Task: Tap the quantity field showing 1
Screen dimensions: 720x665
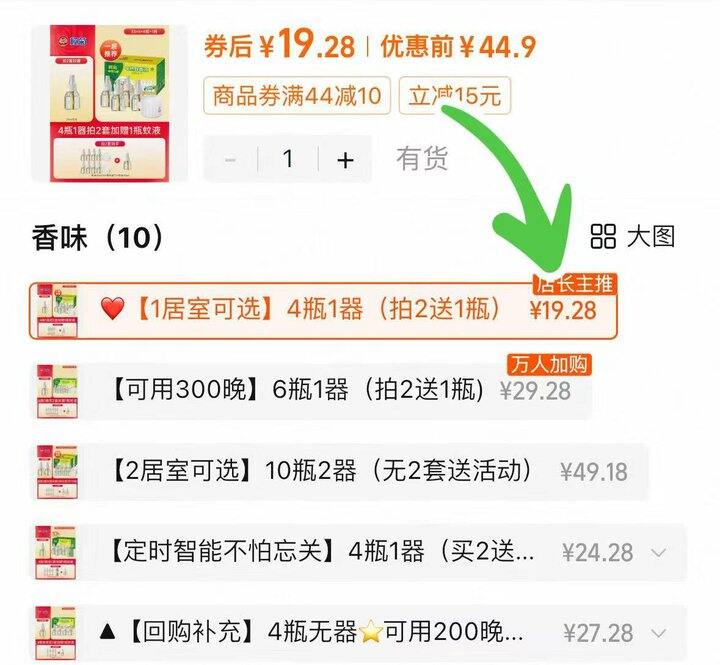Action: [288, 160]
